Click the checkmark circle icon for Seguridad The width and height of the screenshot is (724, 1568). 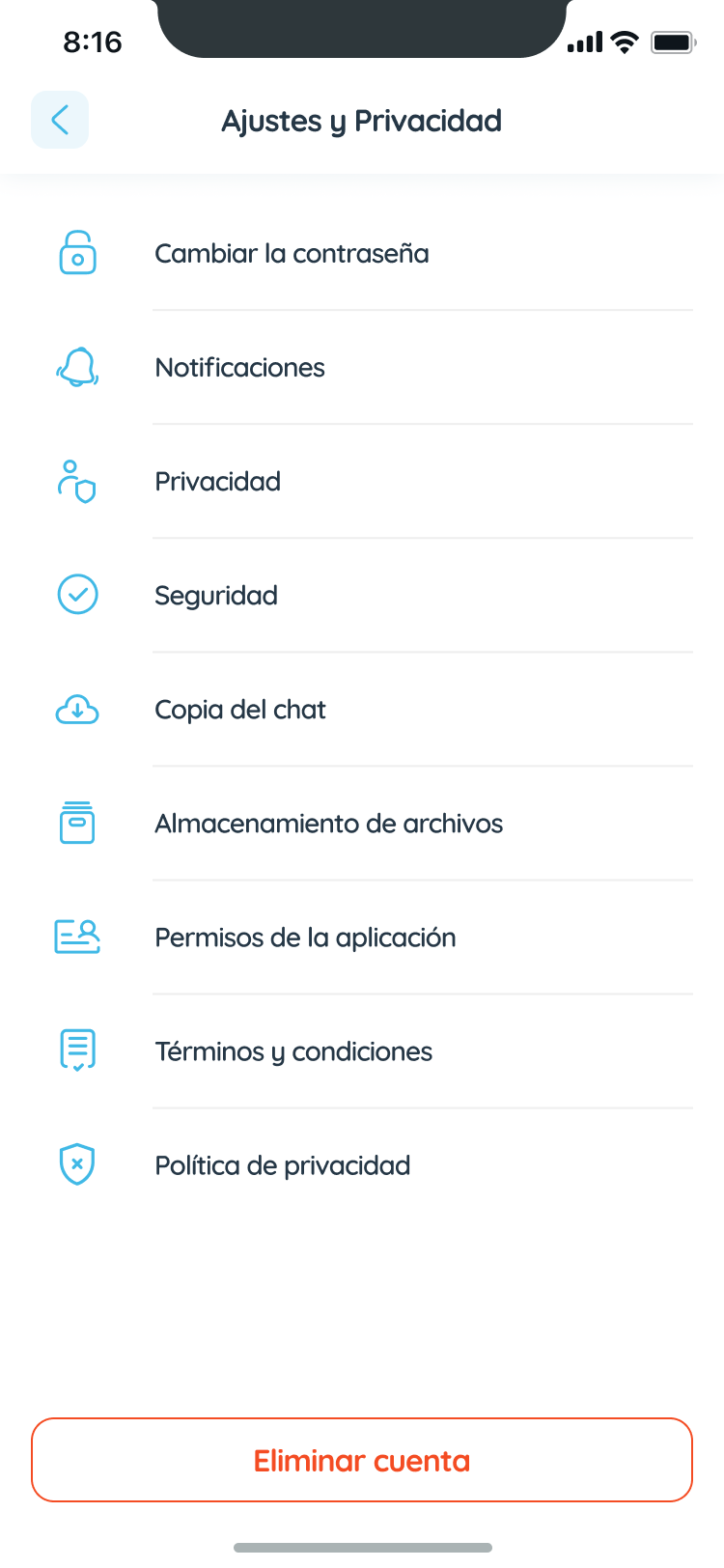tap(77, 595)
